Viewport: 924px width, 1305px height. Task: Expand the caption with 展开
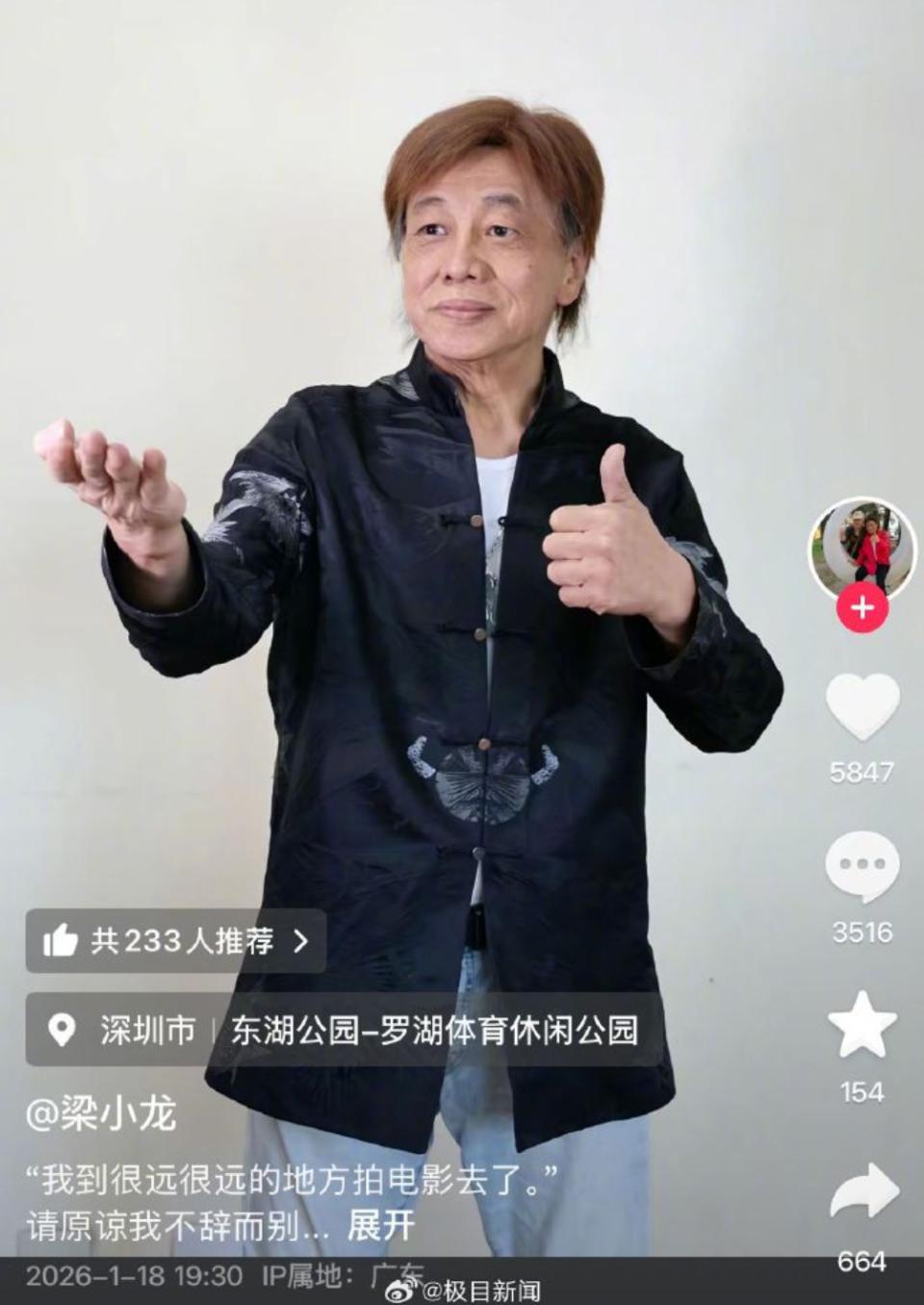pyautogui.click(x=380, y=1225)
